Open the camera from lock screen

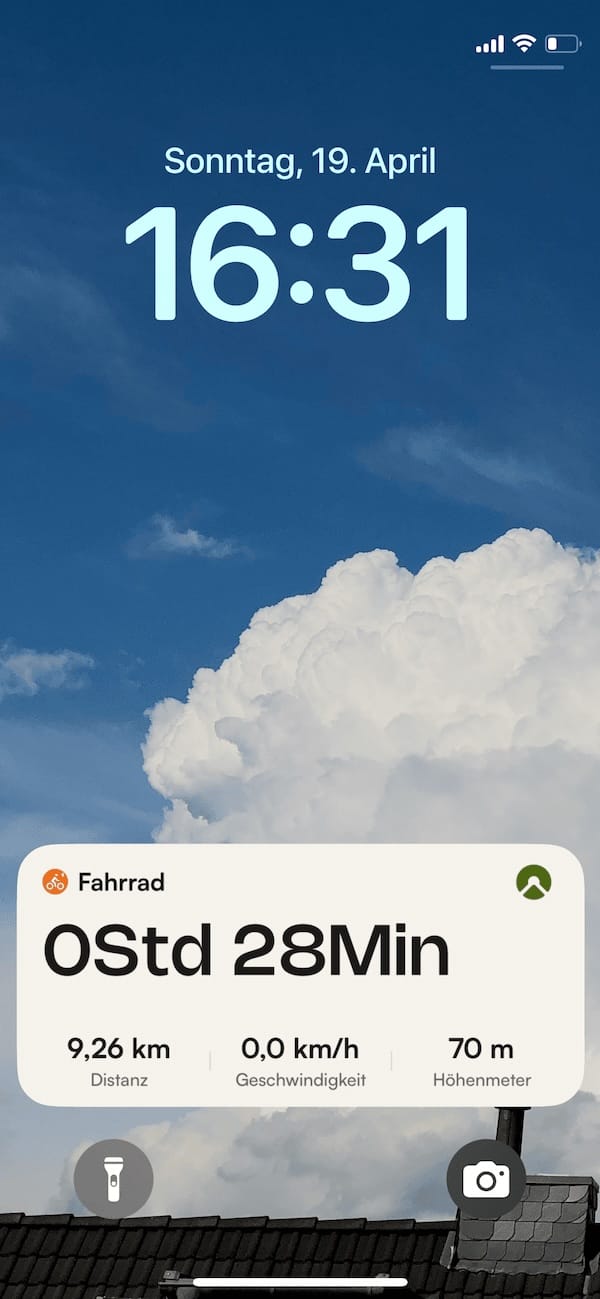(486, 1179)
